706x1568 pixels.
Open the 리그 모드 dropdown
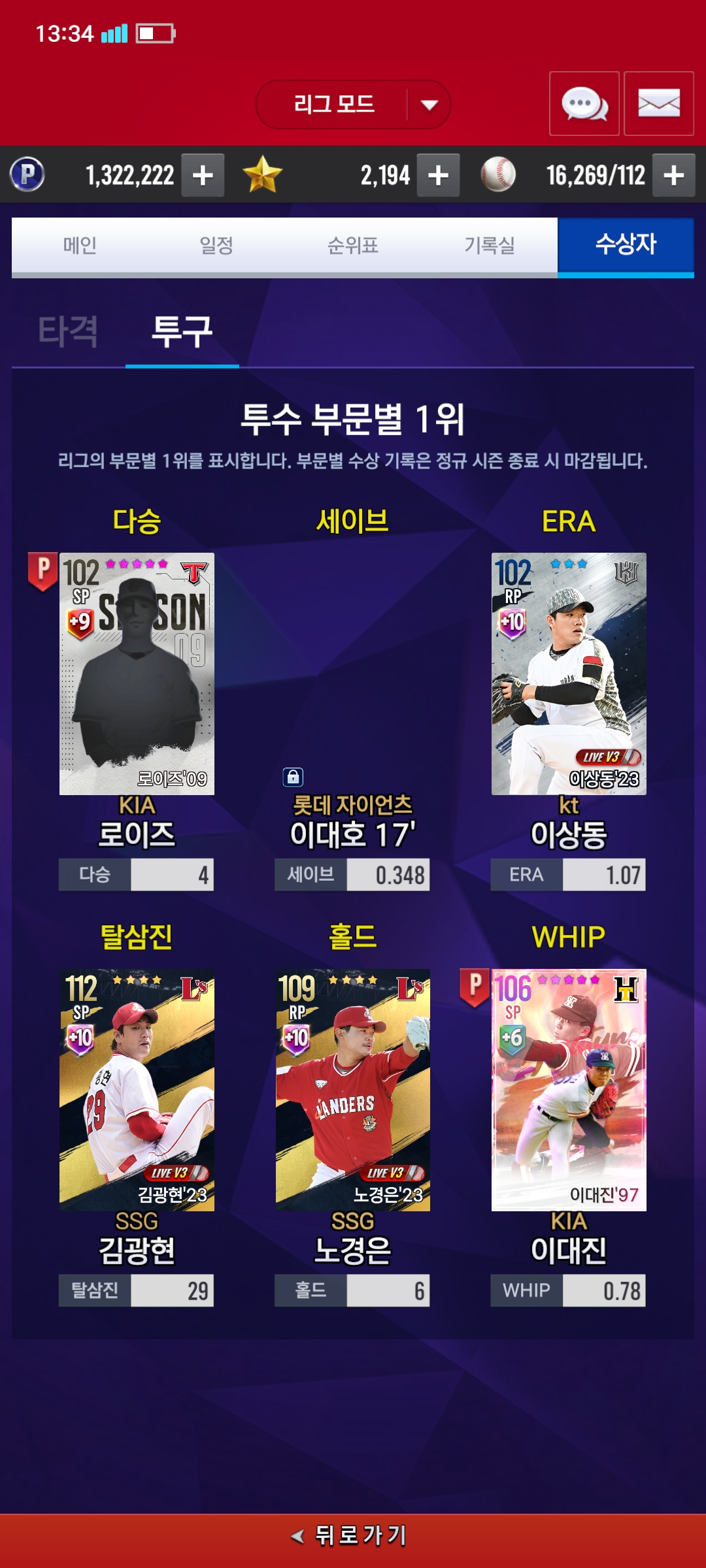[353, 105]
